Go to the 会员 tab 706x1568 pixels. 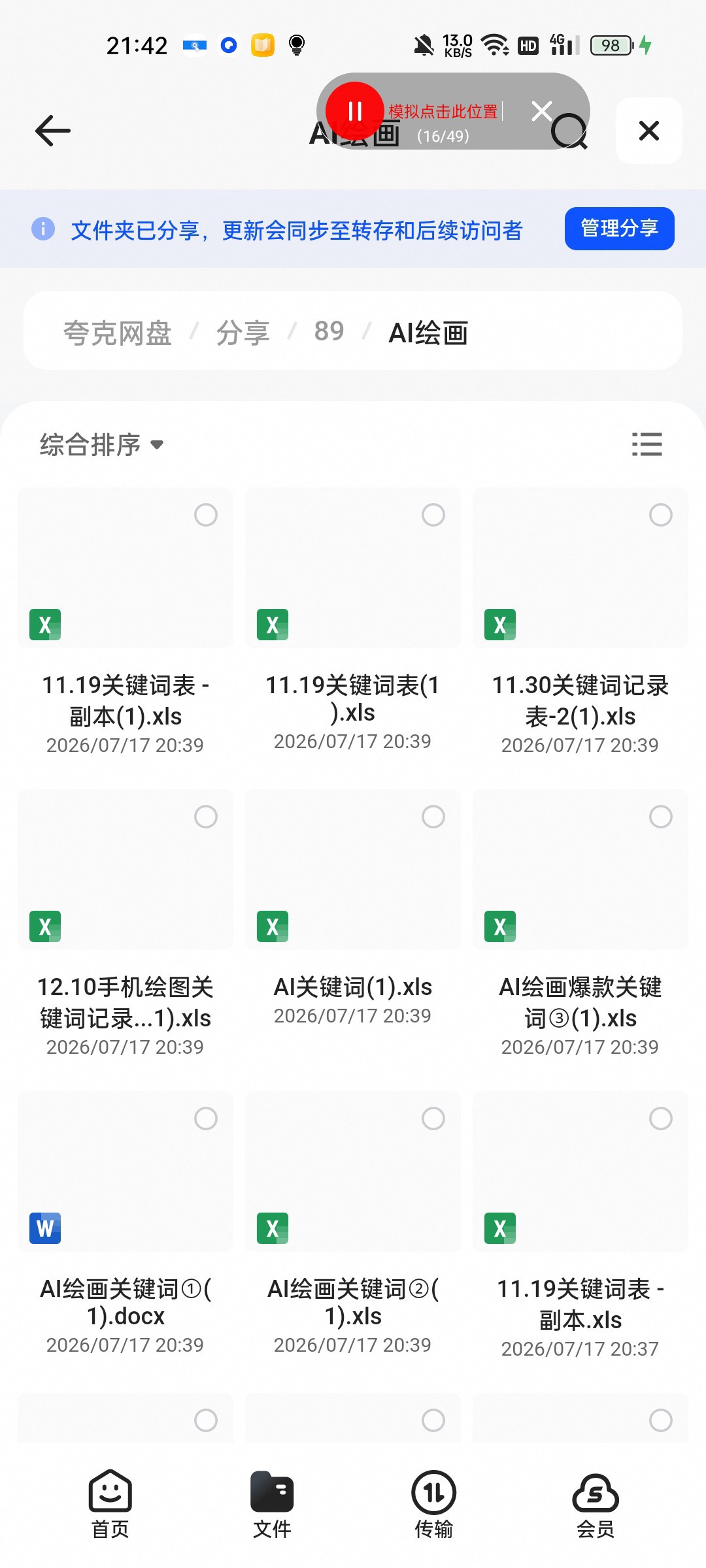coord(596,1504)
